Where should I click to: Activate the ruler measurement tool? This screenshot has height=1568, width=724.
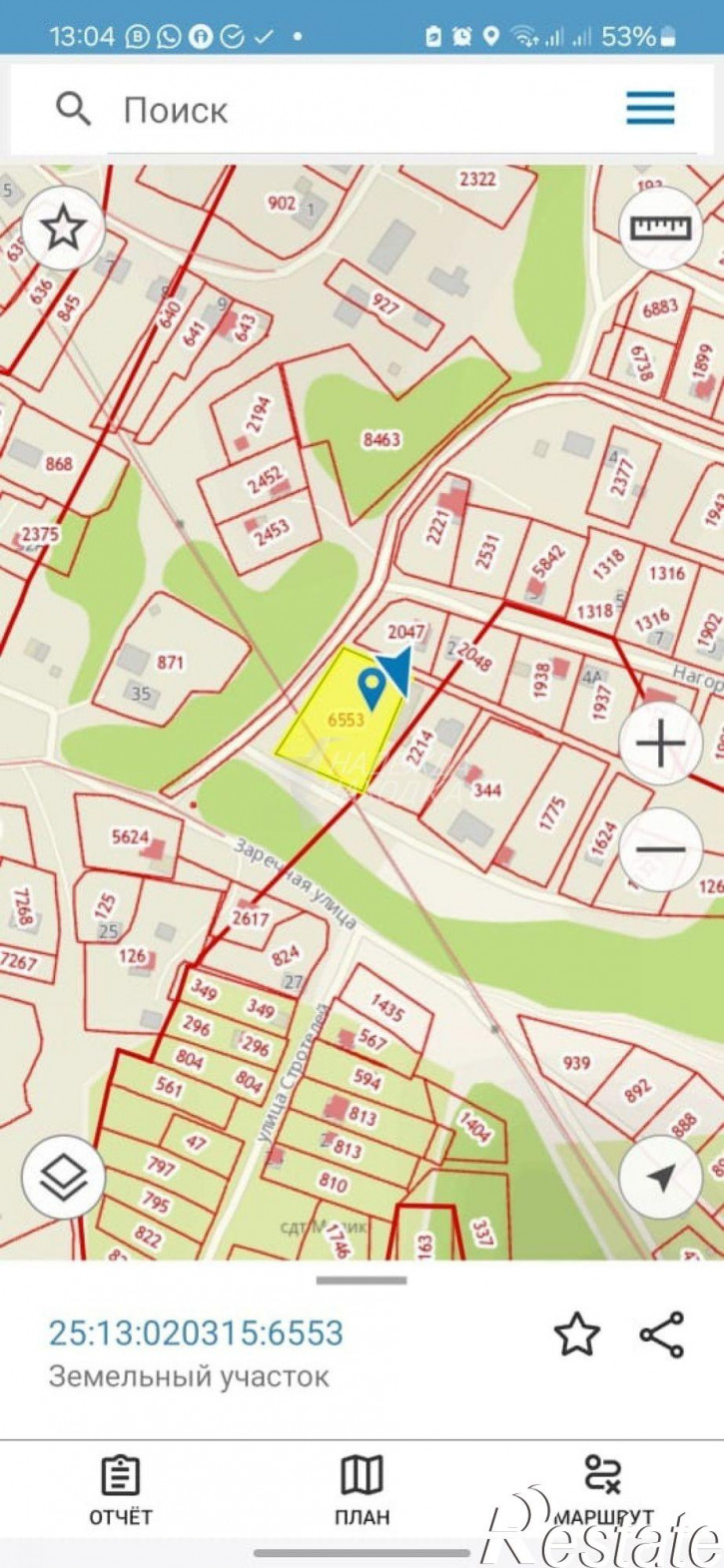[x=660, y=229]
